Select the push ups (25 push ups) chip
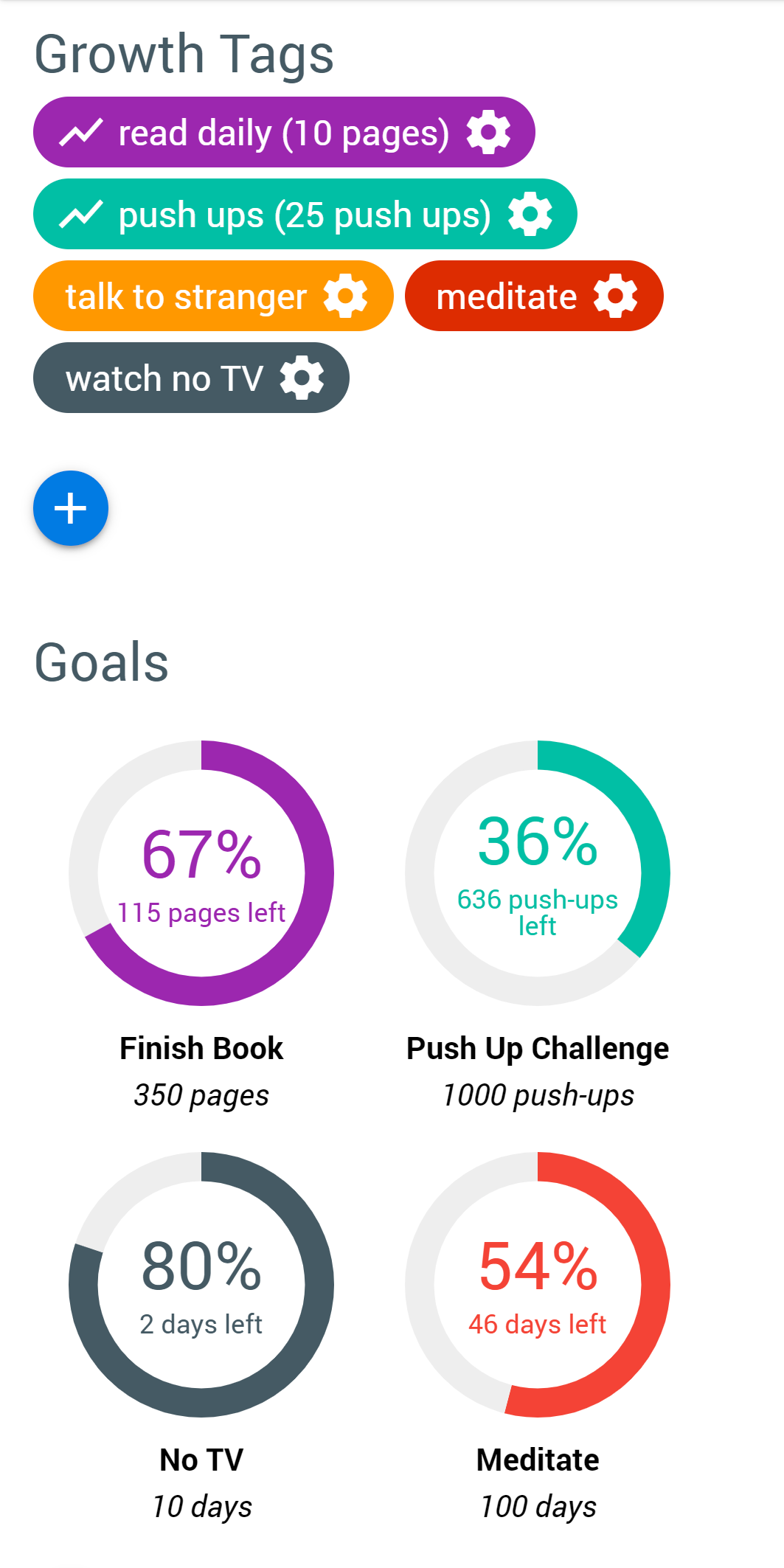Image resolution: width=784 pixels, height=1568 pixels. (x=304, y=215)
